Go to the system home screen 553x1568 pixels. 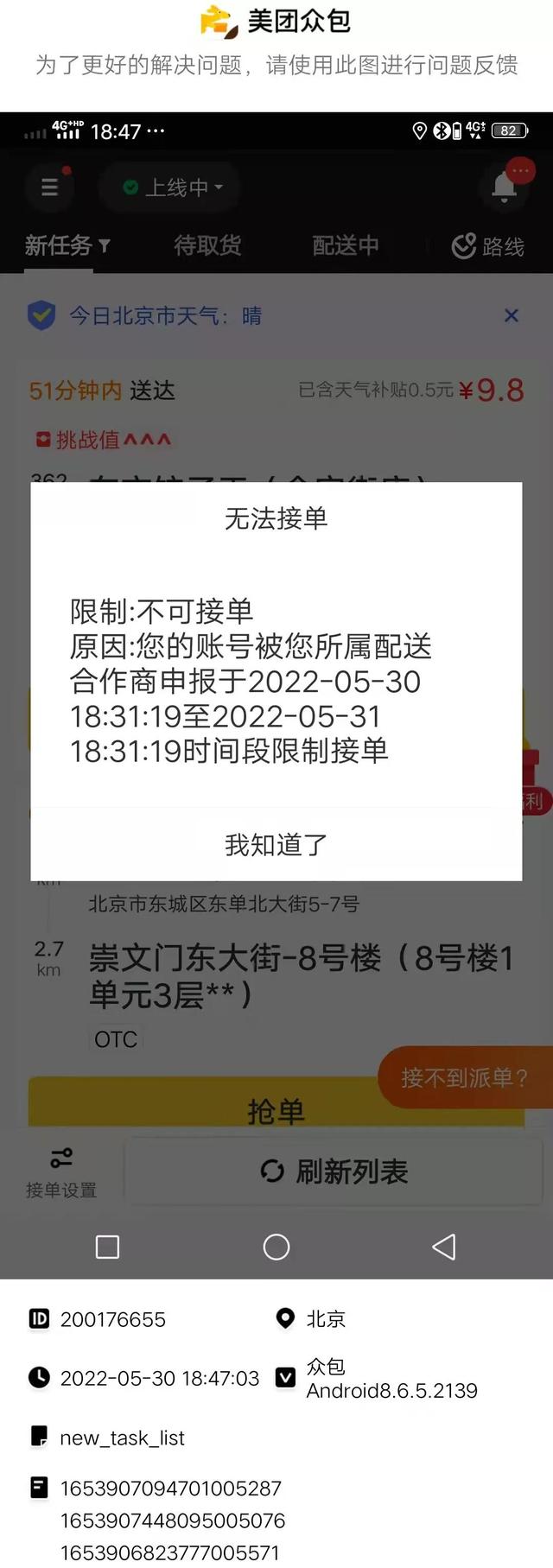276,1247
